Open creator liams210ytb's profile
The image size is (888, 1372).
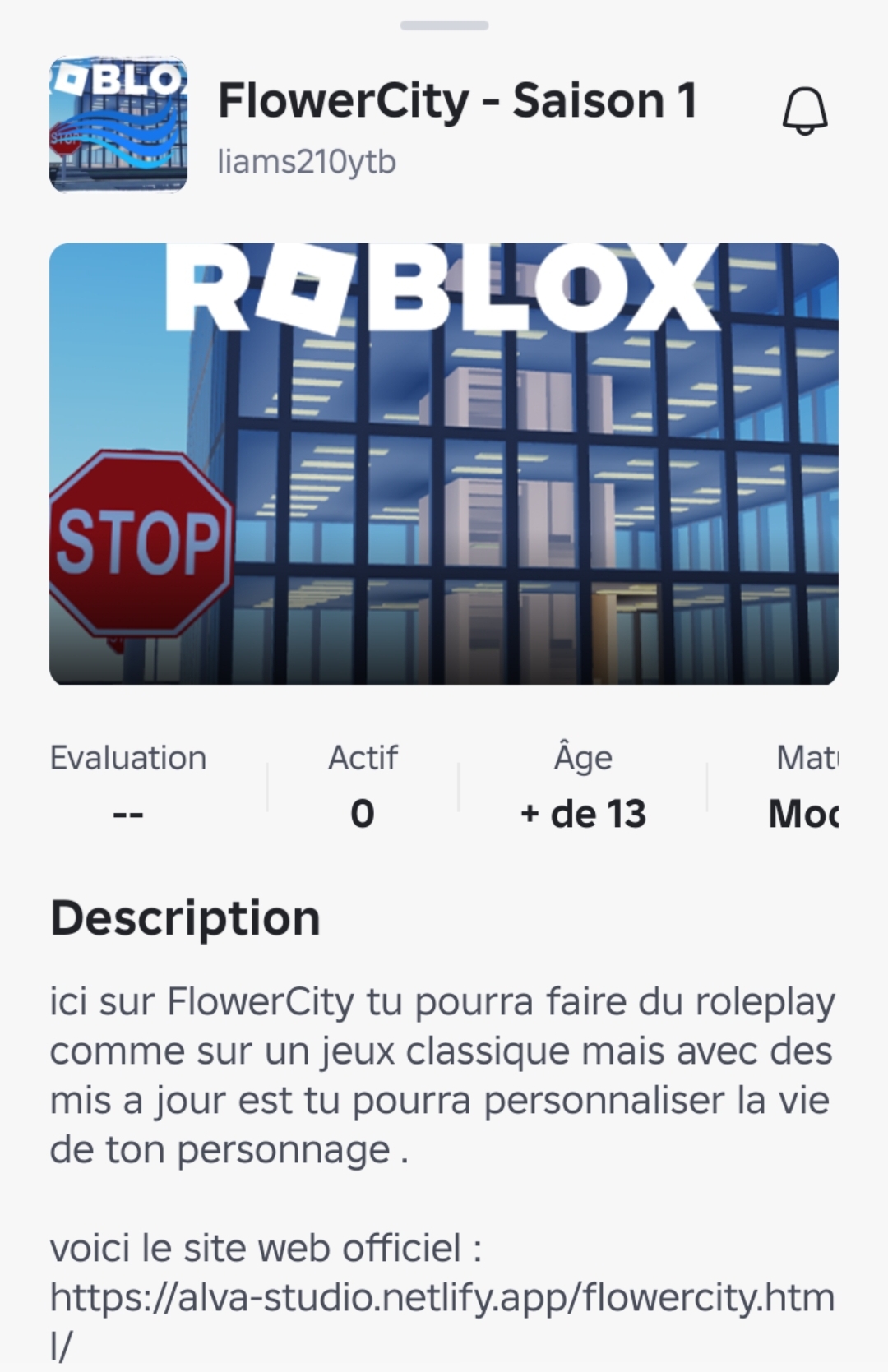[x=306, y=162]
